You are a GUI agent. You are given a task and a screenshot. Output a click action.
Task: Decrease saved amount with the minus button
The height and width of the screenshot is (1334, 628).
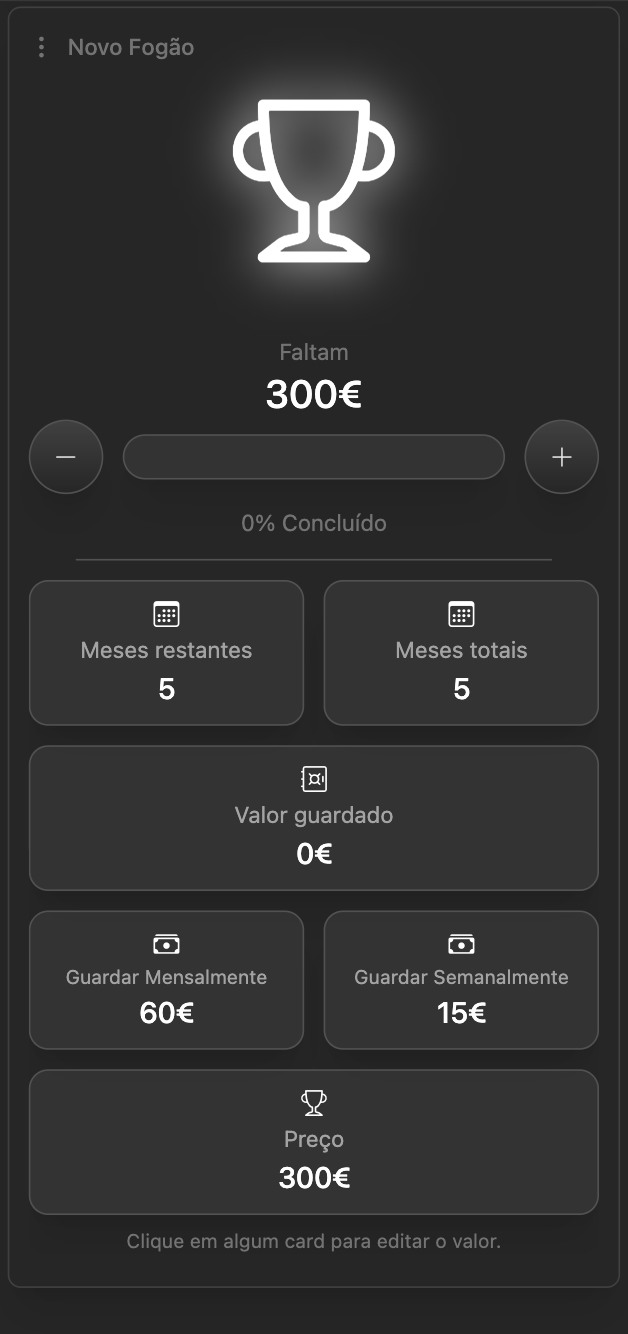tap(66, 457)
